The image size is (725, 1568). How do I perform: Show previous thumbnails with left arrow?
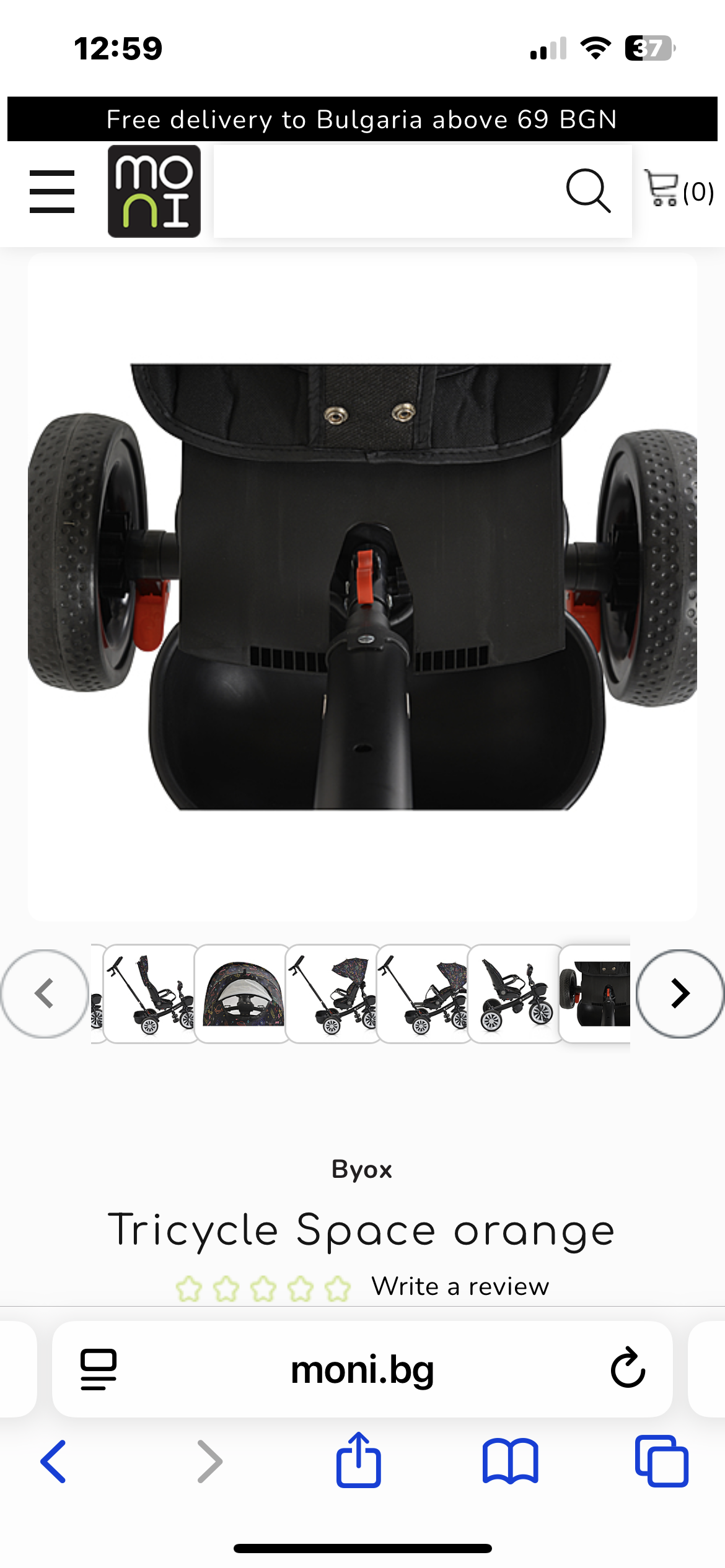coord(45,993)
